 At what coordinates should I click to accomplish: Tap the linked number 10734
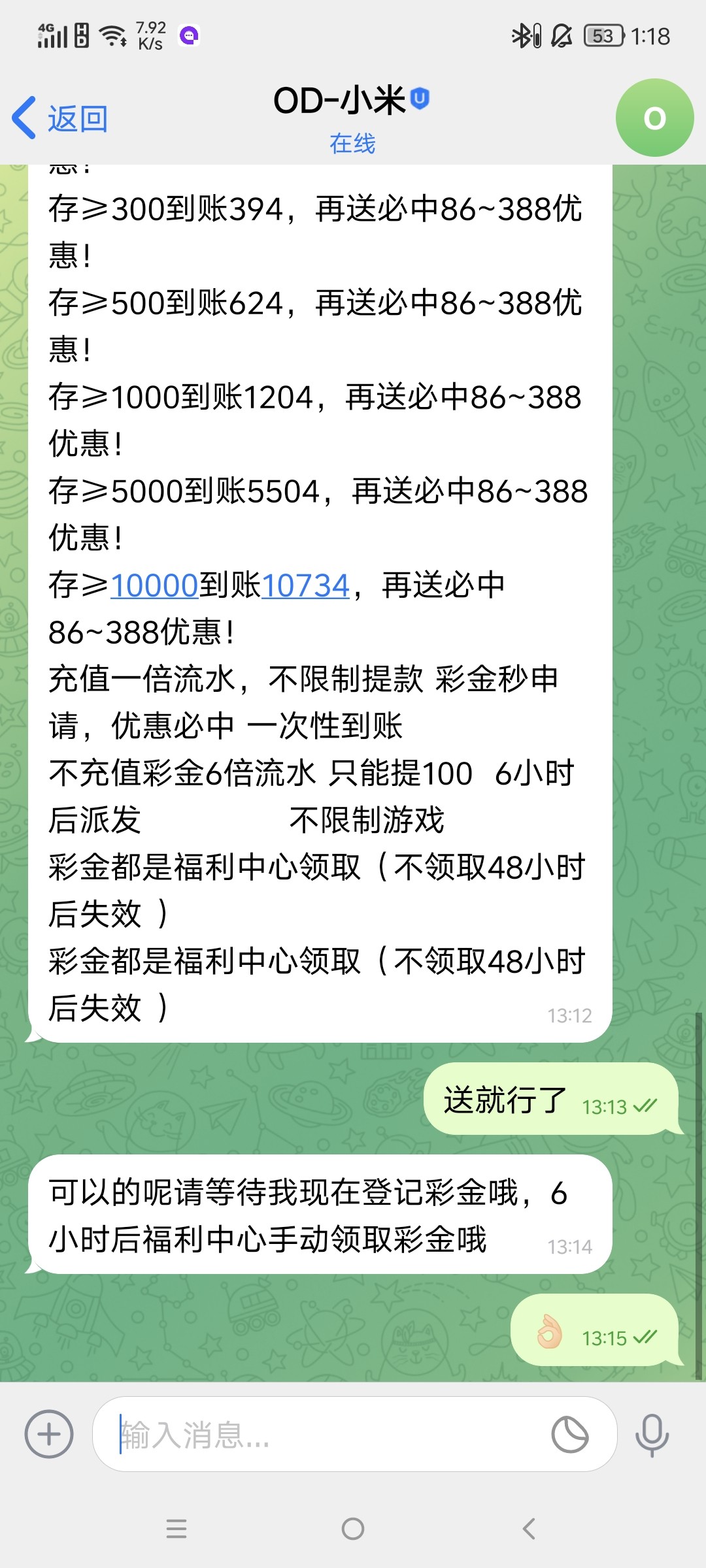coord(306,585)
